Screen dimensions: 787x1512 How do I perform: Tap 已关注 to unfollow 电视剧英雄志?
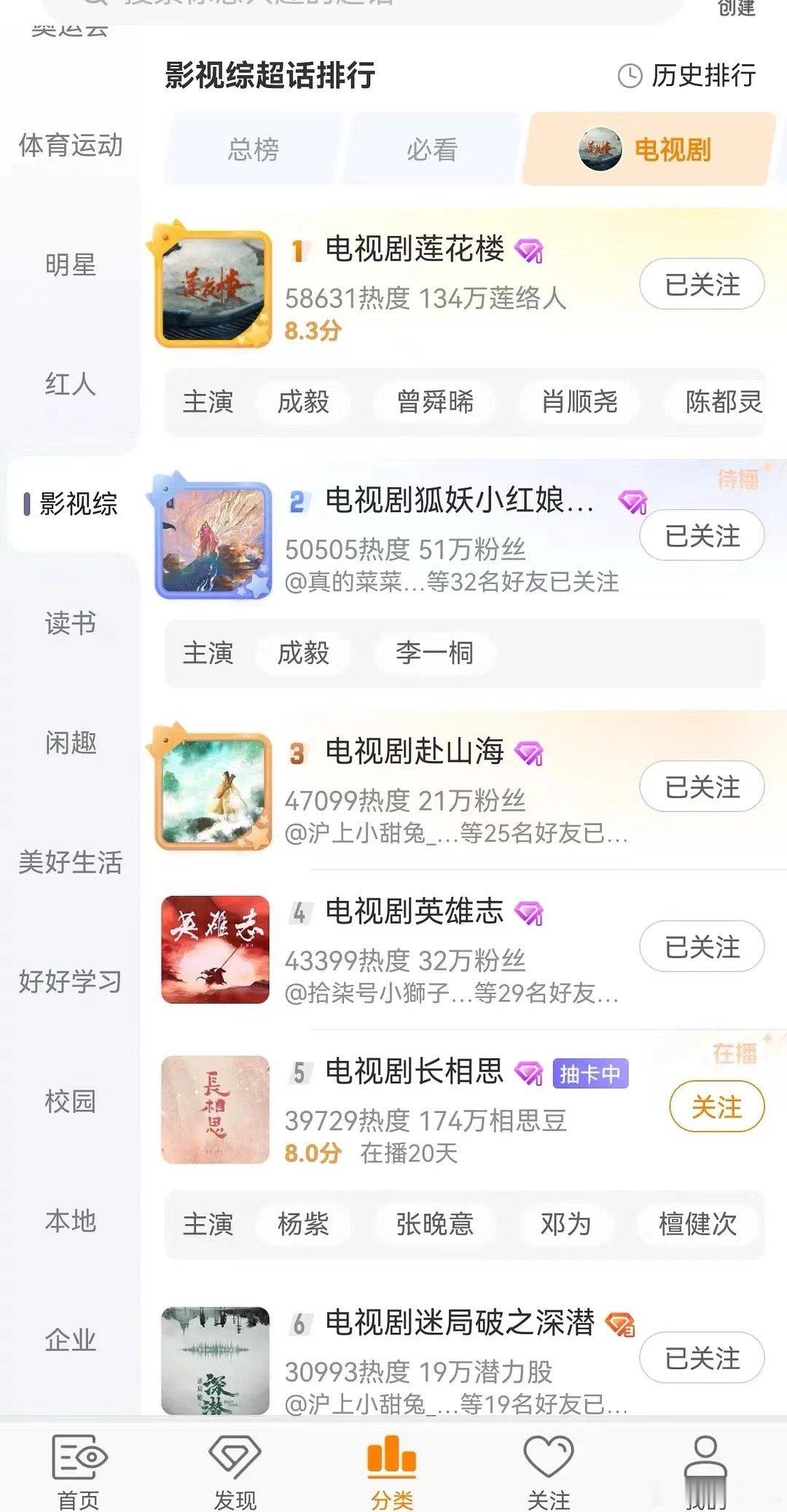coord(701,947)
